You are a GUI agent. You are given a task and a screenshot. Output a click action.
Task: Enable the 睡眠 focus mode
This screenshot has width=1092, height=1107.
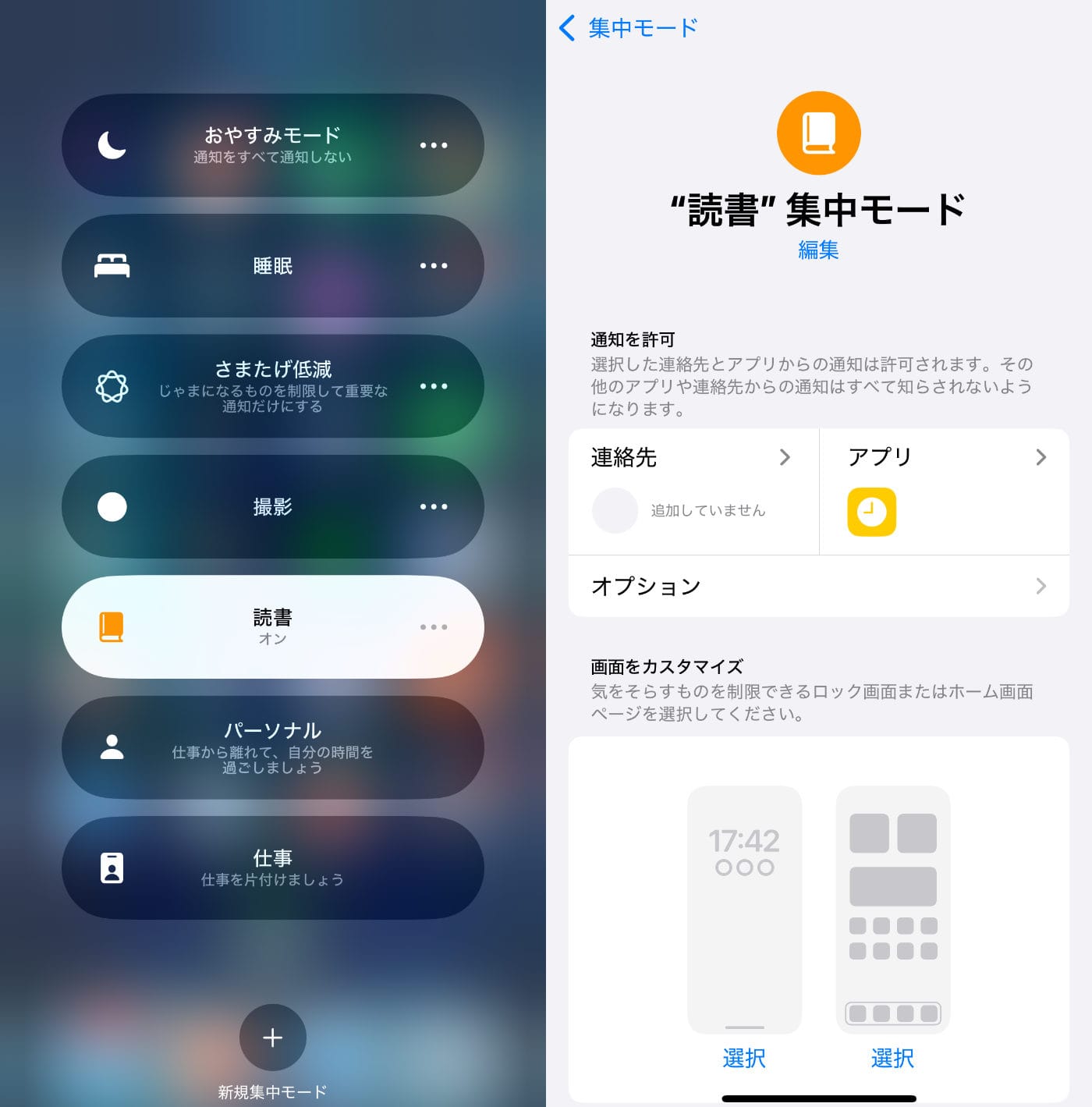coord(257,266)
